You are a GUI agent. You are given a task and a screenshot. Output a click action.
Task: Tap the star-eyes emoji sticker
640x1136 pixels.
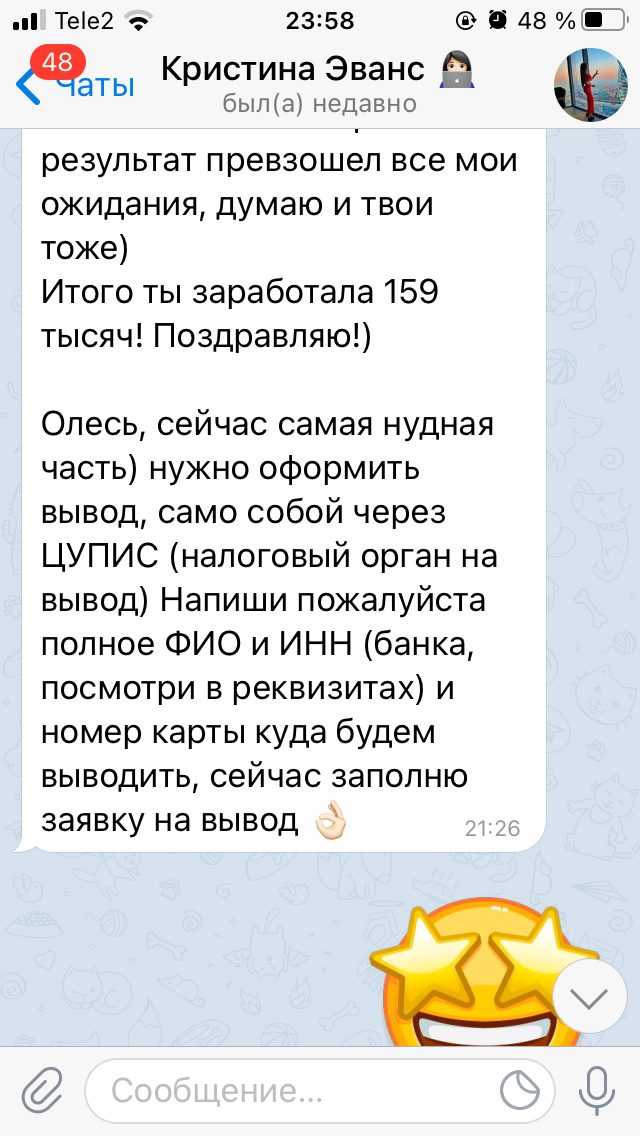click(x=484, y=971)
